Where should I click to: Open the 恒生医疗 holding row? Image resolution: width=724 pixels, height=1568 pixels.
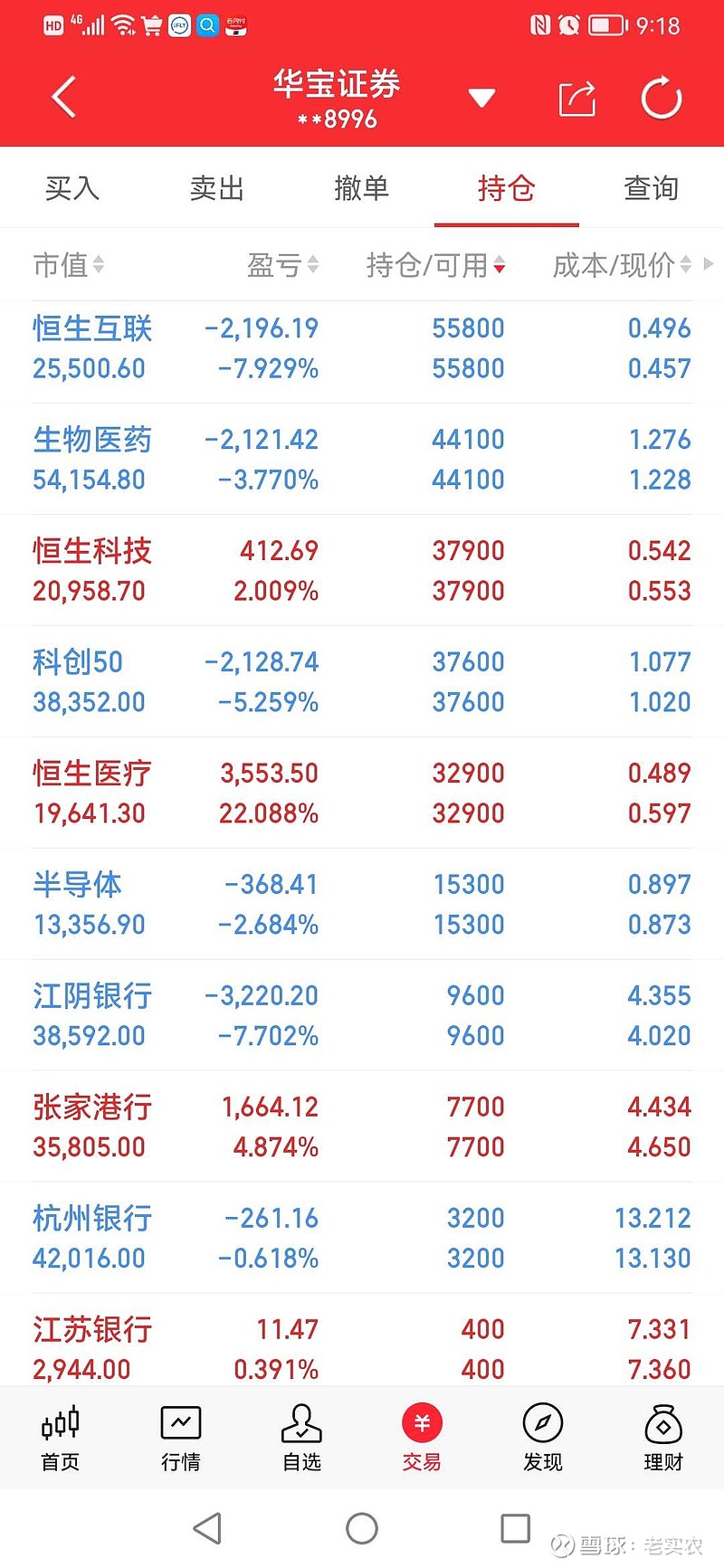(362, 794)
